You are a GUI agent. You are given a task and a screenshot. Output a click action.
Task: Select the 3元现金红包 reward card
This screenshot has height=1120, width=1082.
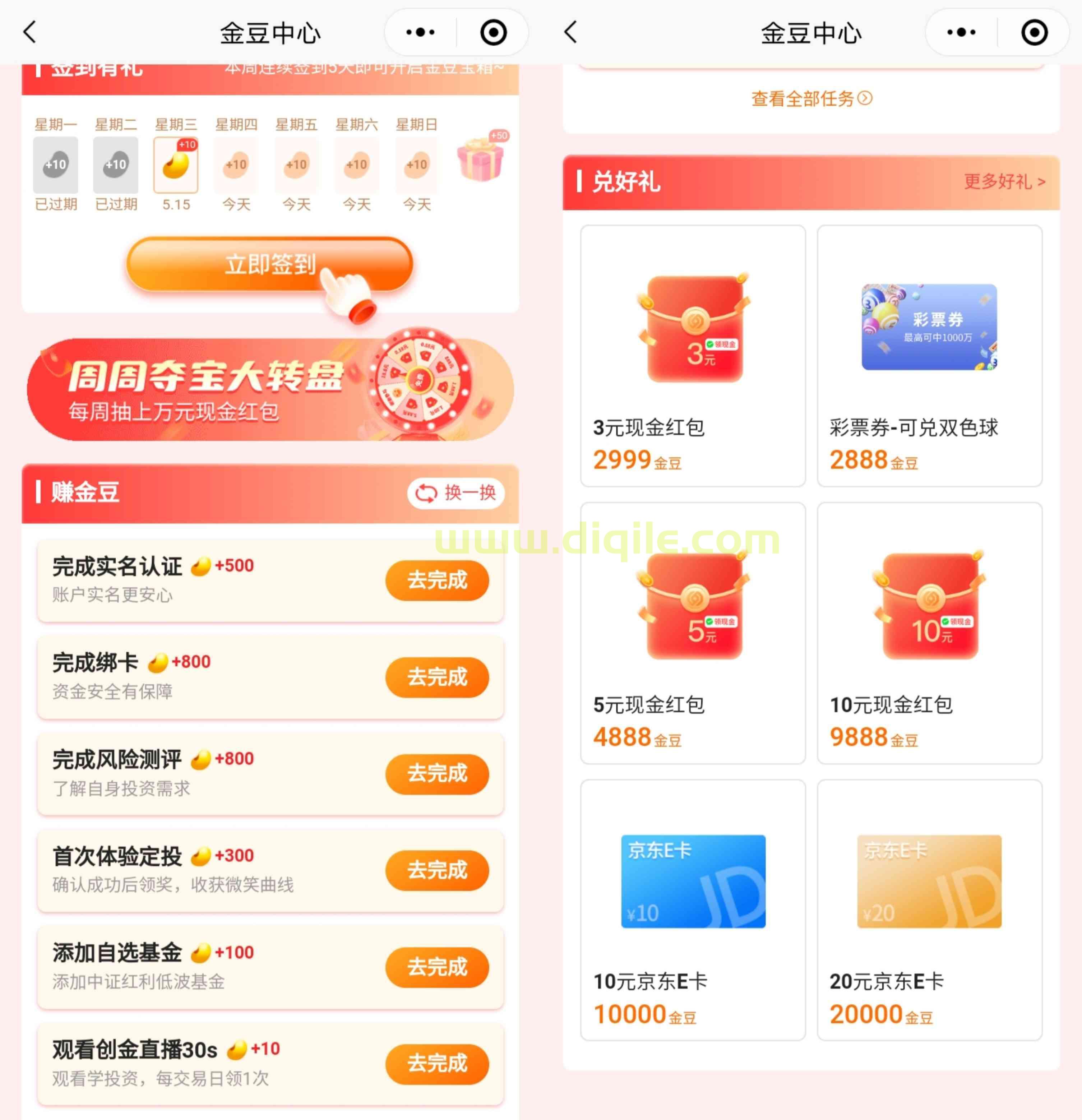pyautogui.click(x=693, y=355)
